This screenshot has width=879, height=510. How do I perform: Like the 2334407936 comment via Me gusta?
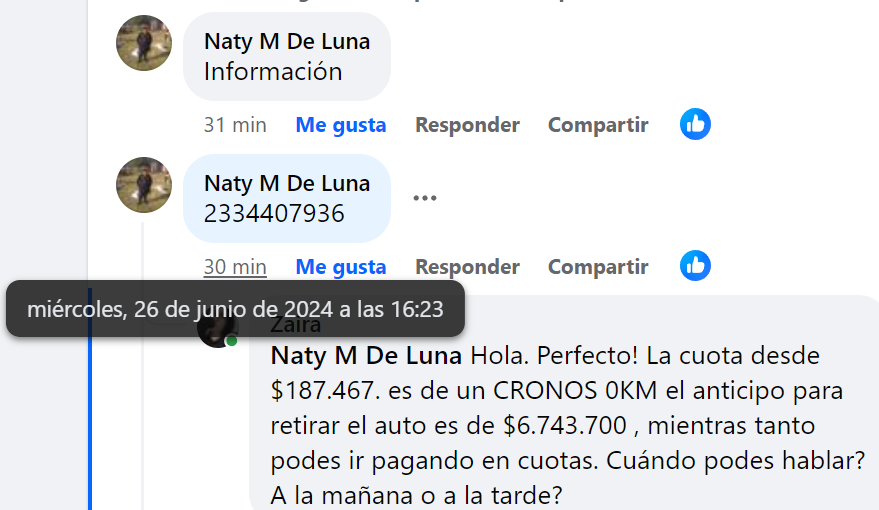(340, 267)
